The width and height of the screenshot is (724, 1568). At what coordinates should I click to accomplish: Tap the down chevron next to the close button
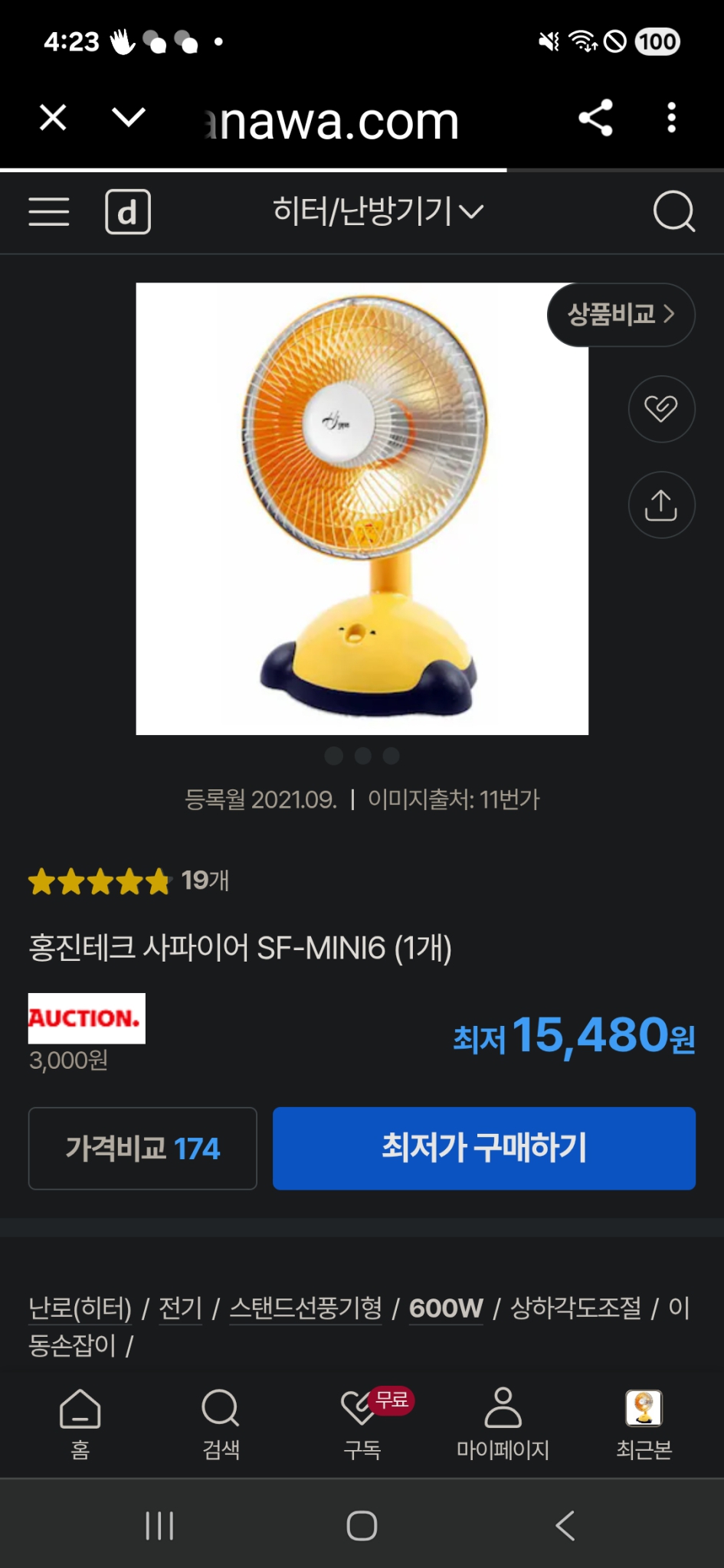[x=129, y=118]
